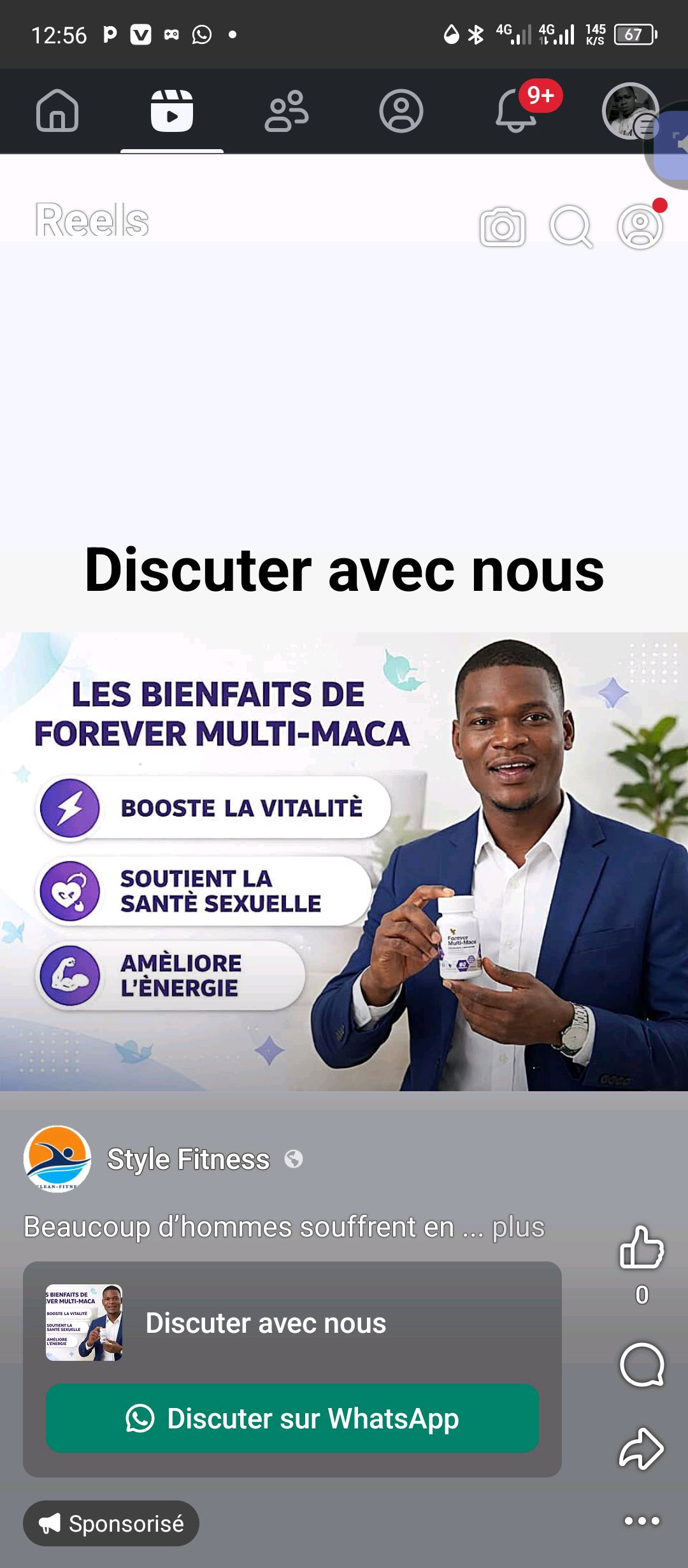The width and height of the screenshot is (688, 1568).
Task: Open the menu via profile picture
Action: pyautogui.click(x=630, y=111)
